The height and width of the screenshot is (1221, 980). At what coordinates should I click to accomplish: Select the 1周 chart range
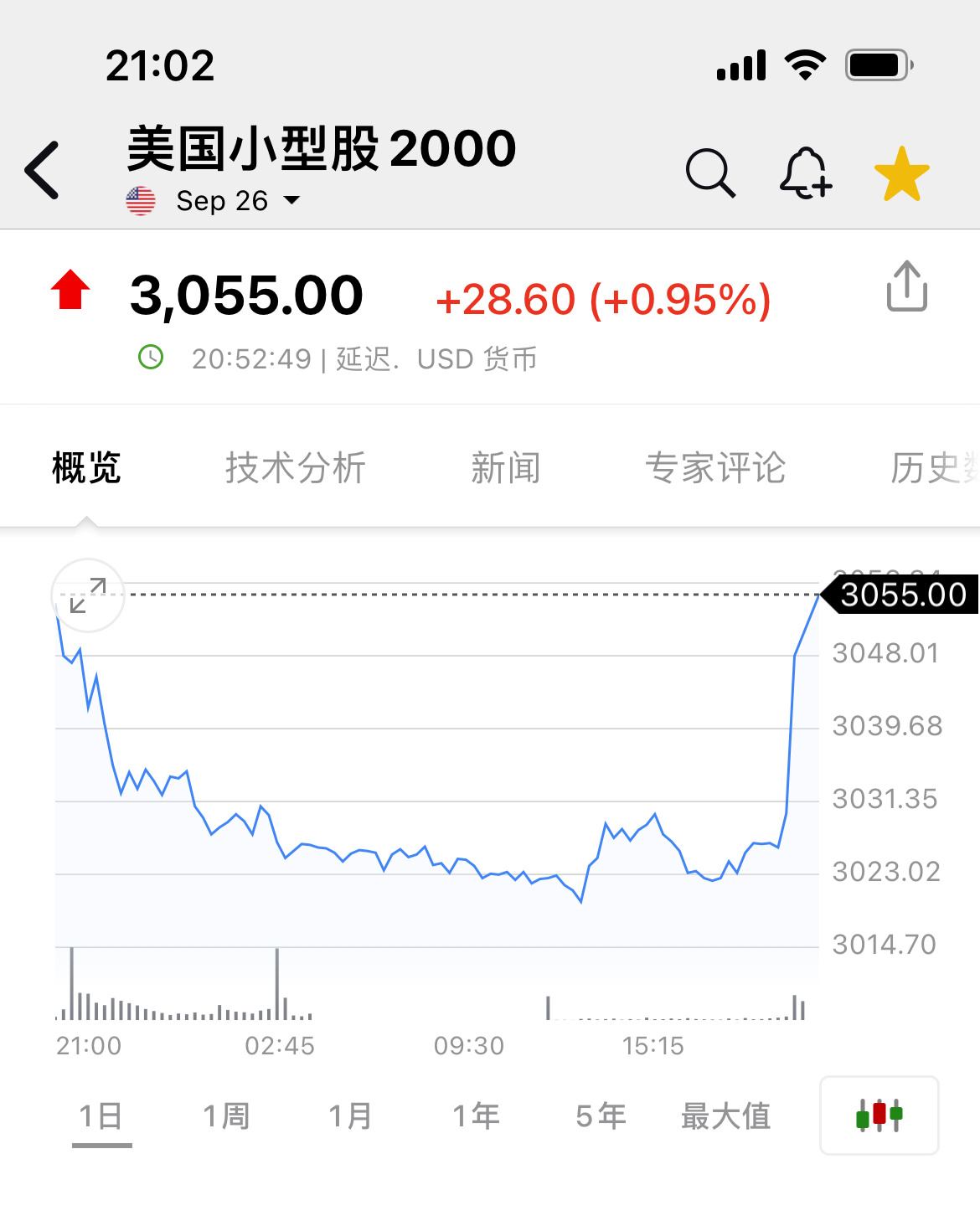tap(227, 1116)
